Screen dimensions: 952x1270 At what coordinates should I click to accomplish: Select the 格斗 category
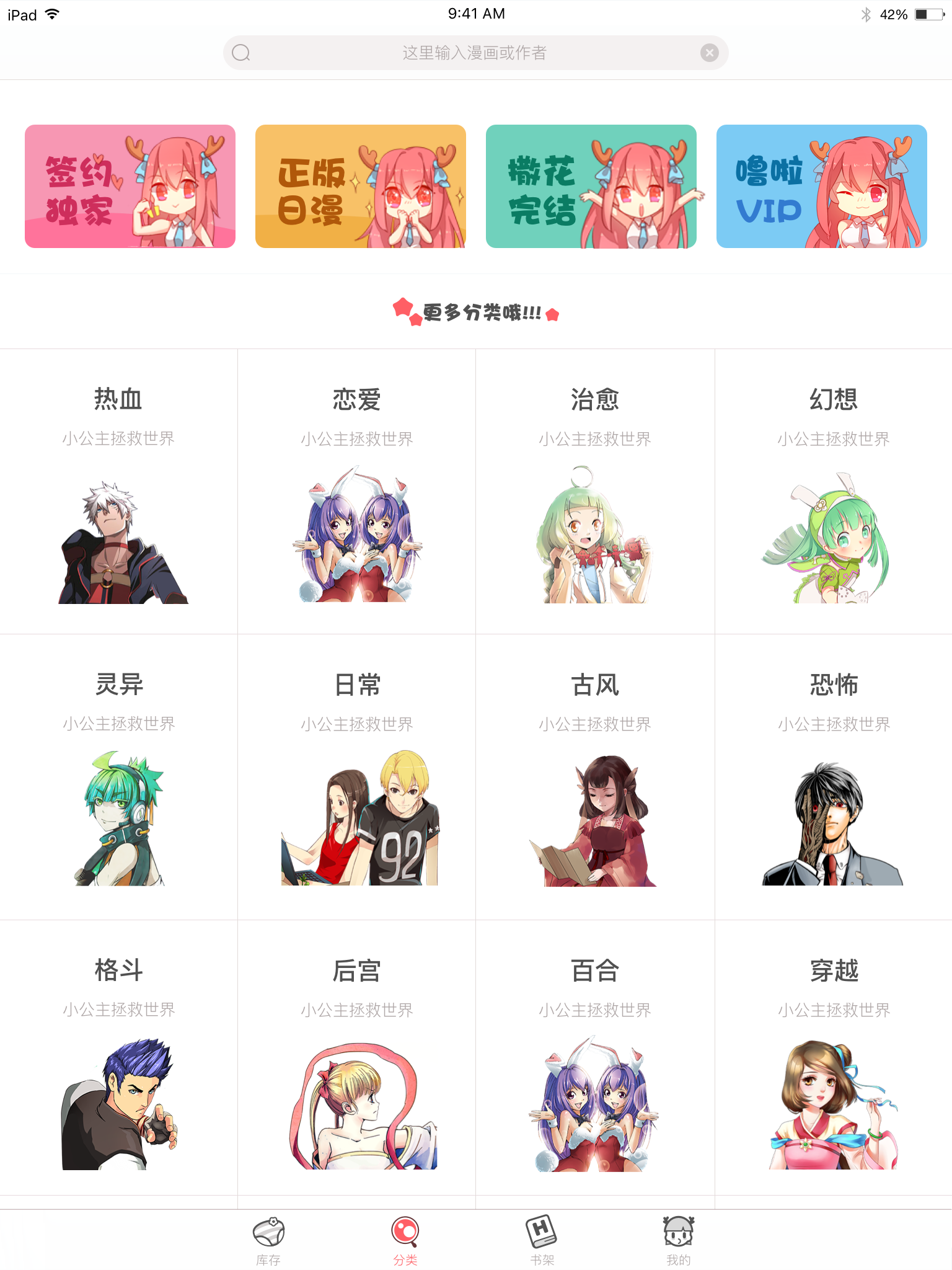pyautogui.click(x=118, y=1060)
